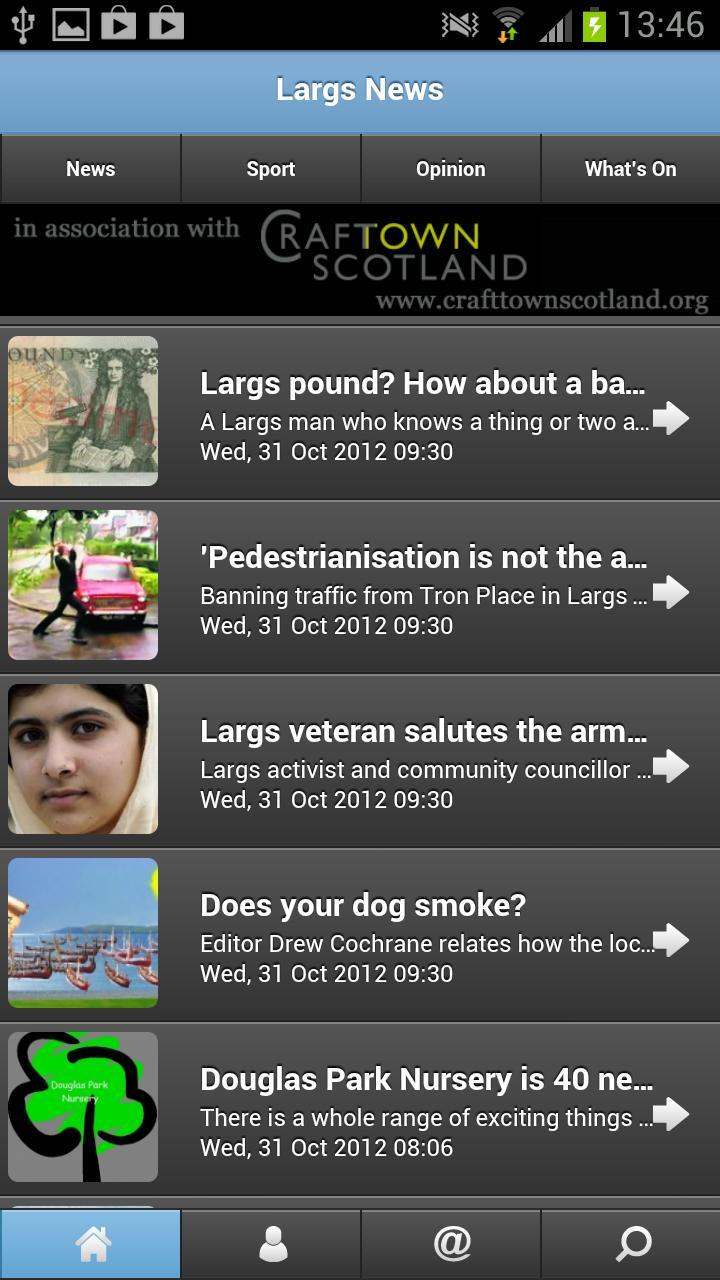
Task: Switch to the News tab
Action: point(90,169)
